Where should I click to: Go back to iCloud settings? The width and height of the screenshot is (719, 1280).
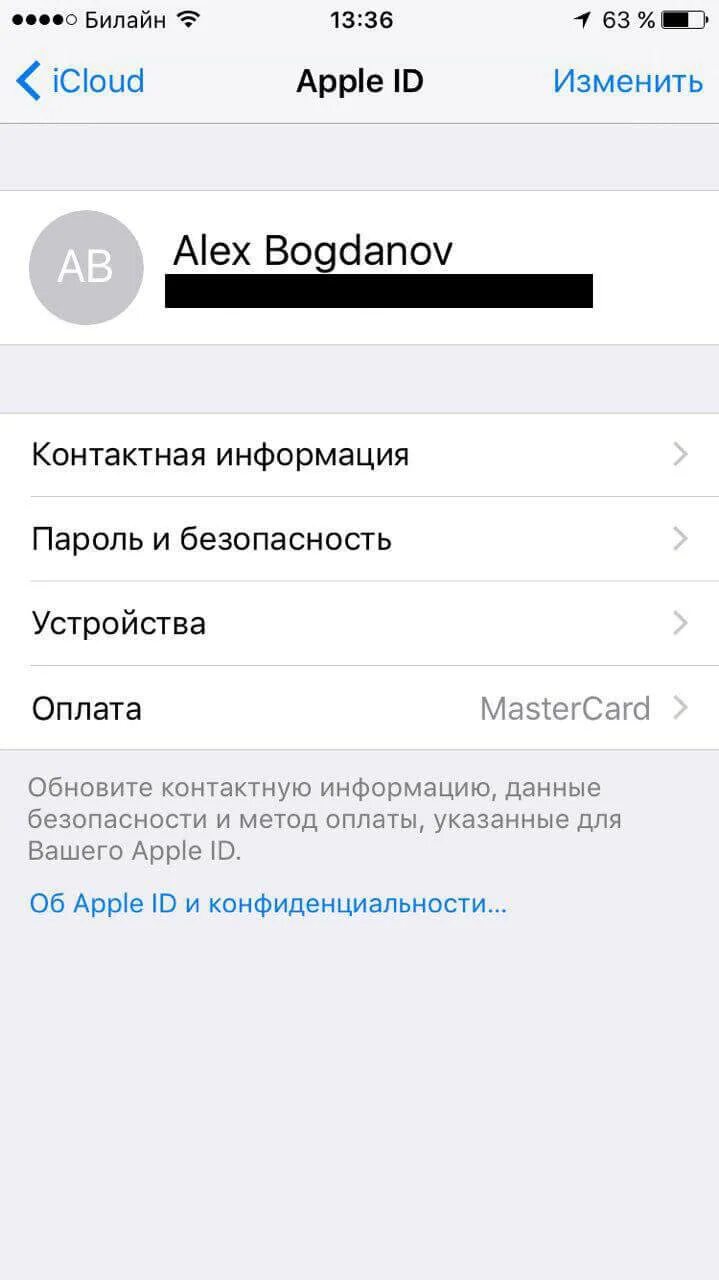pyautogui.click(x=80, y=81)
